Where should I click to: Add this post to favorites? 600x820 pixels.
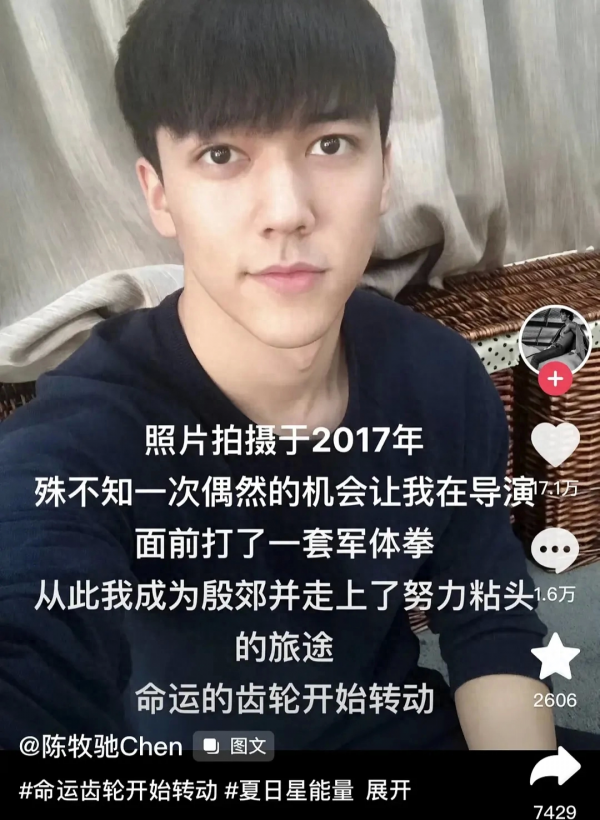click(x=555, y=656)
